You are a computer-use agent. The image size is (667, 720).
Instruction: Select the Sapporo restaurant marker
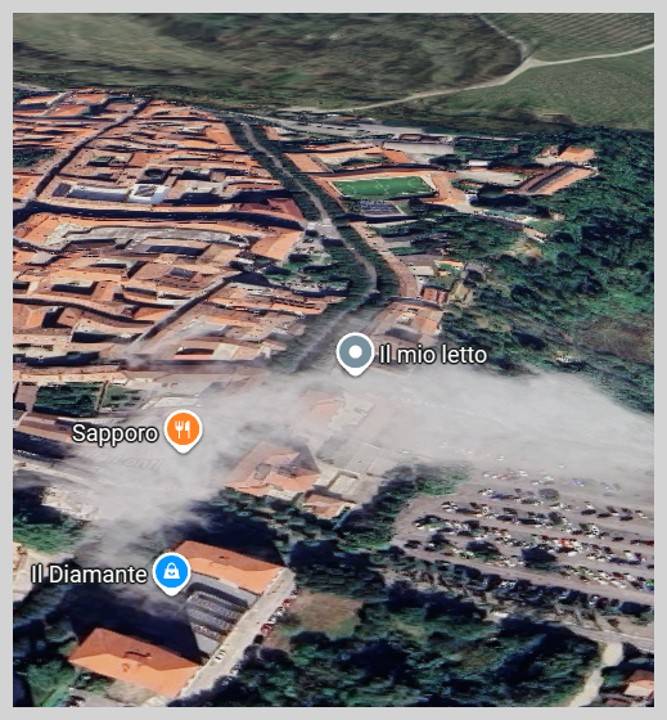coord(182,430)
